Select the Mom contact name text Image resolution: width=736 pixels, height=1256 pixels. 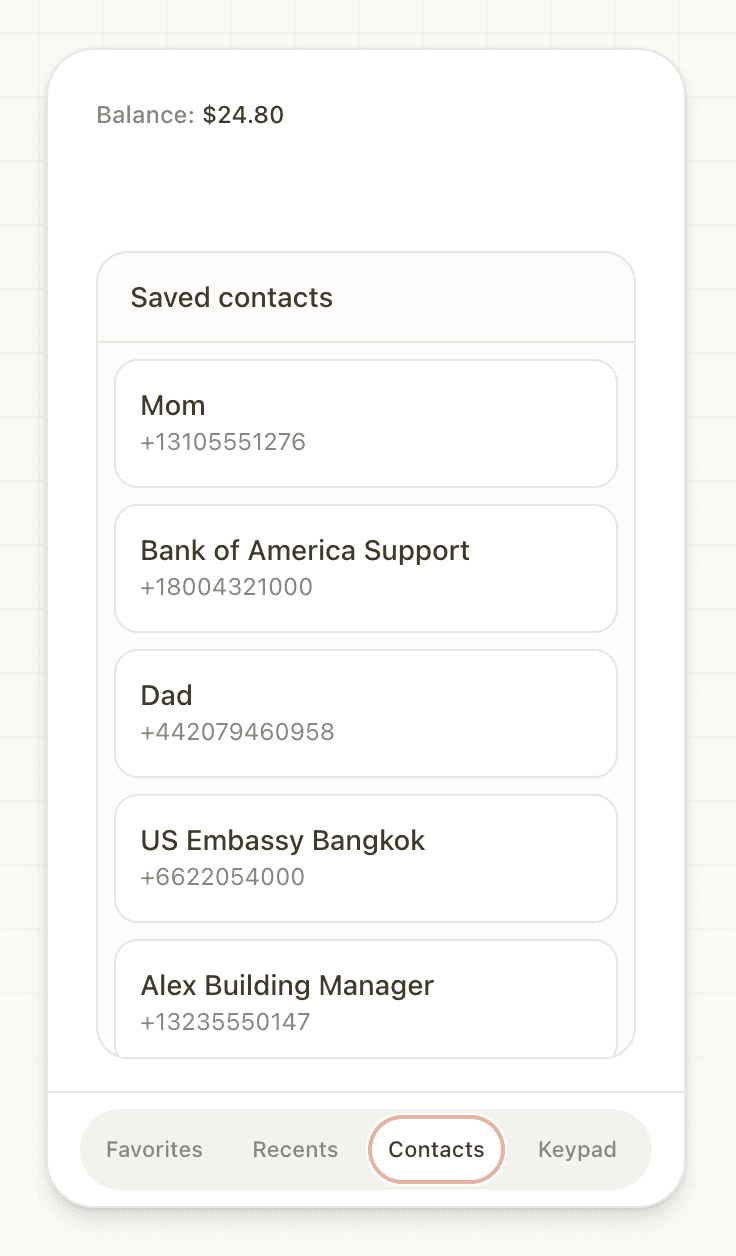[x=173, y=405]
